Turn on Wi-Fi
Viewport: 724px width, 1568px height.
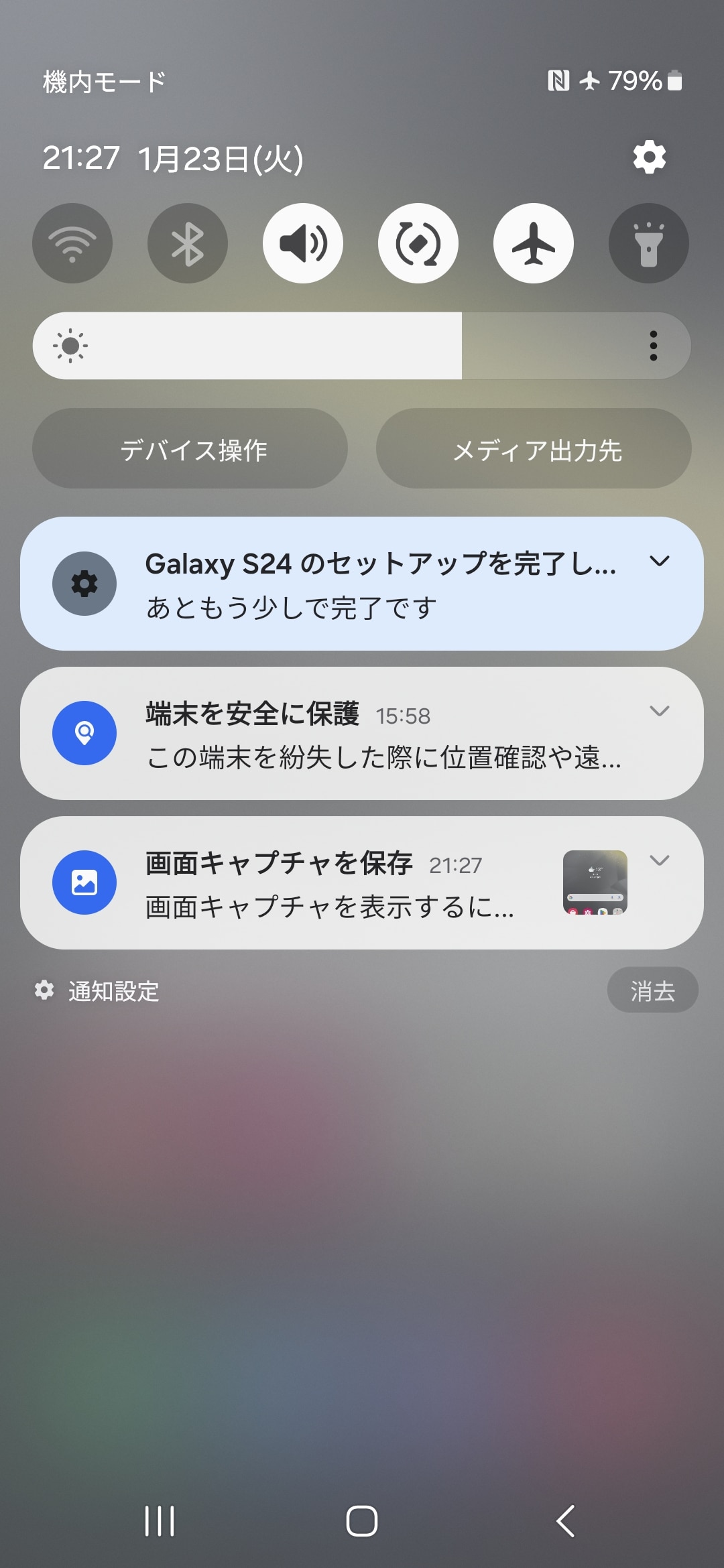point(72,243)
